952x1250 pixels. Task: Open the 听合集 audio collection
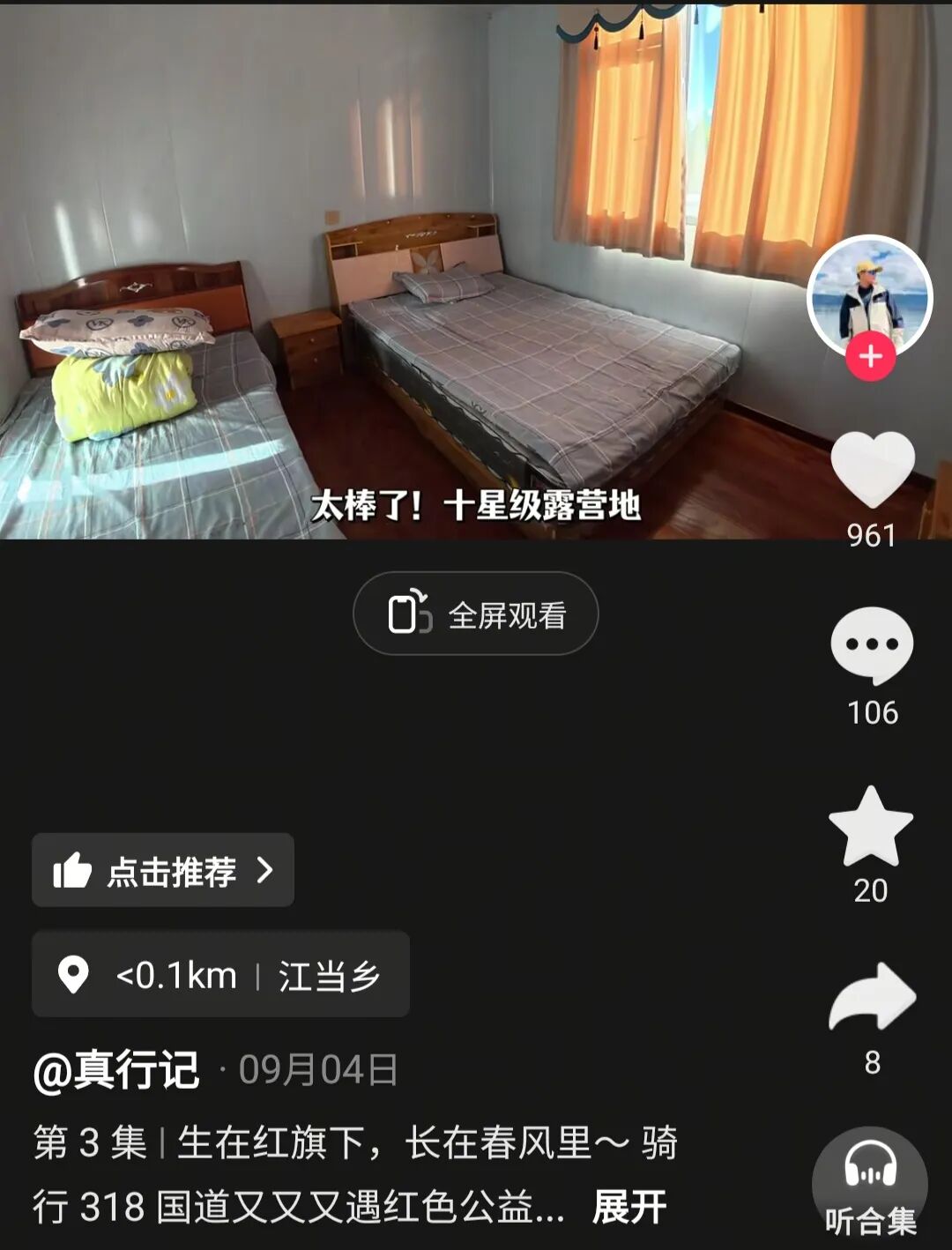coord(870,1184)
